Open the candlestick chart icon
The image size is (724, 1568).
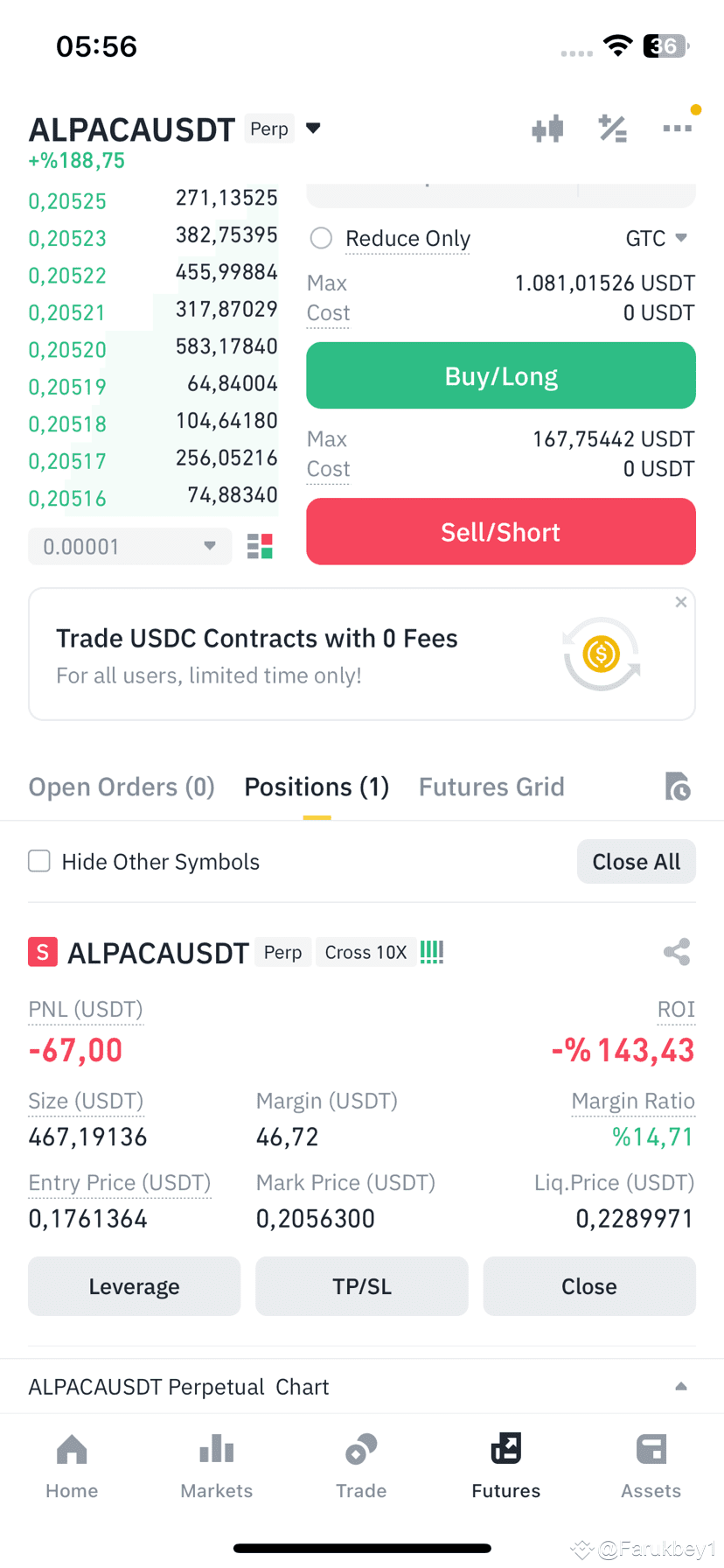click(x=547, y=129)
